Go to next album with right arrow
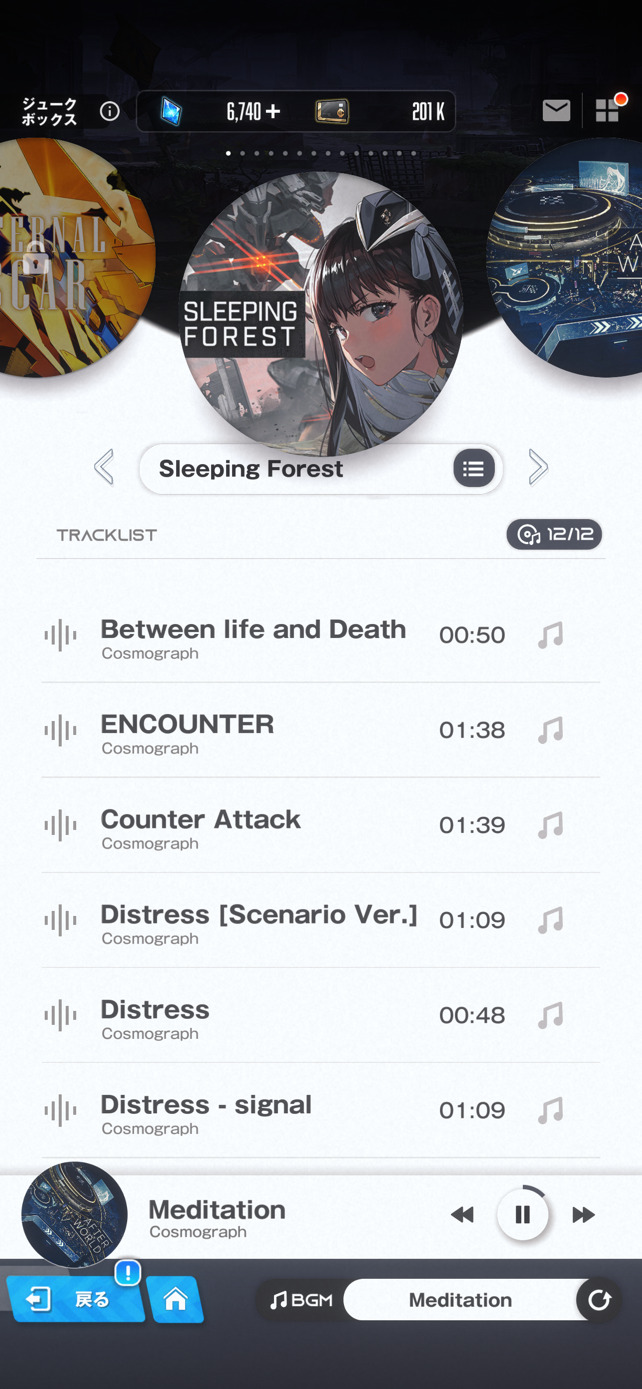This screenshot has height=1389, width=642. click(x=538, y=467)
